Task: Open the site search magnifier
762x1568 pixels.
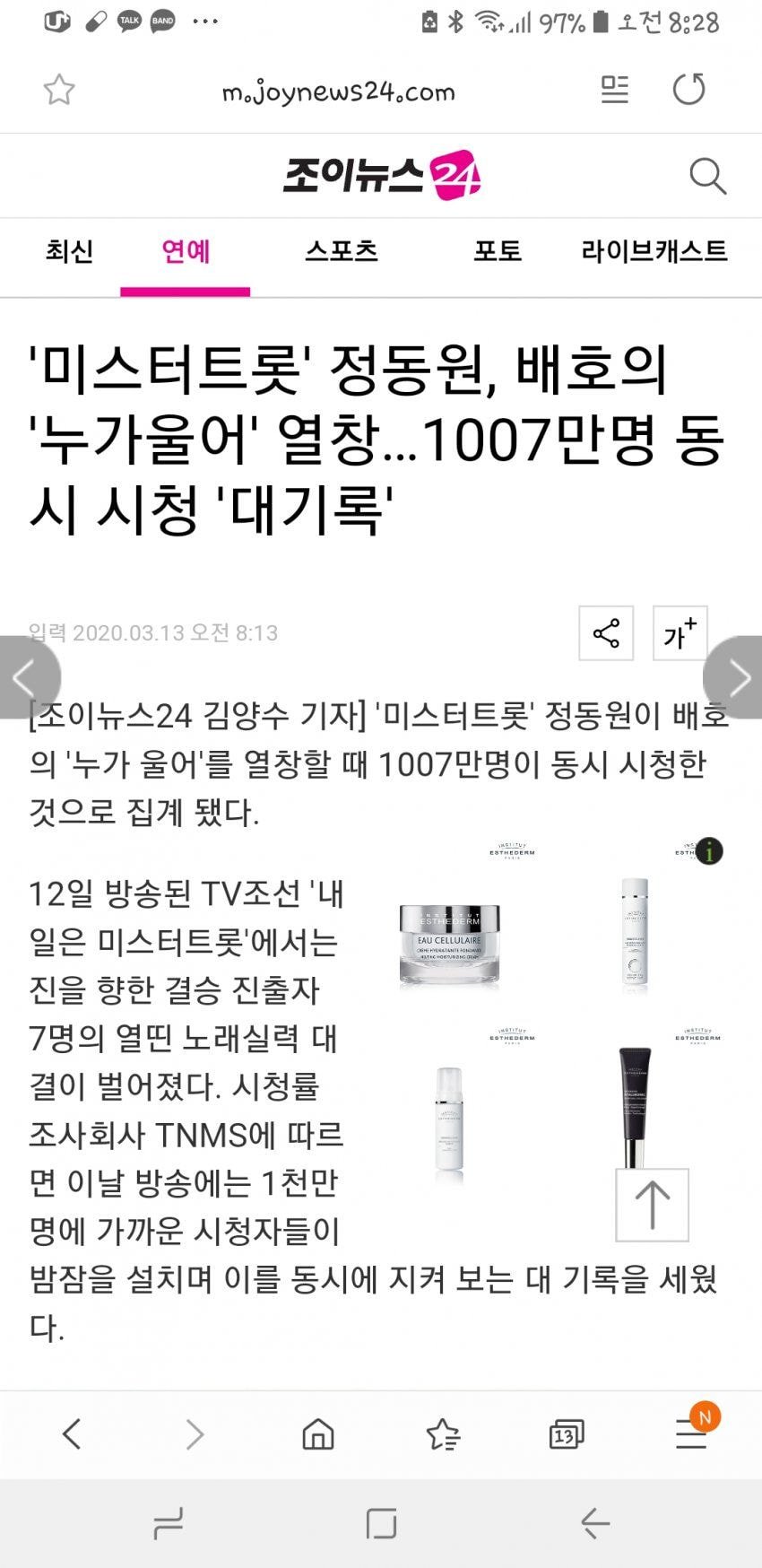Action: (706, 177)
